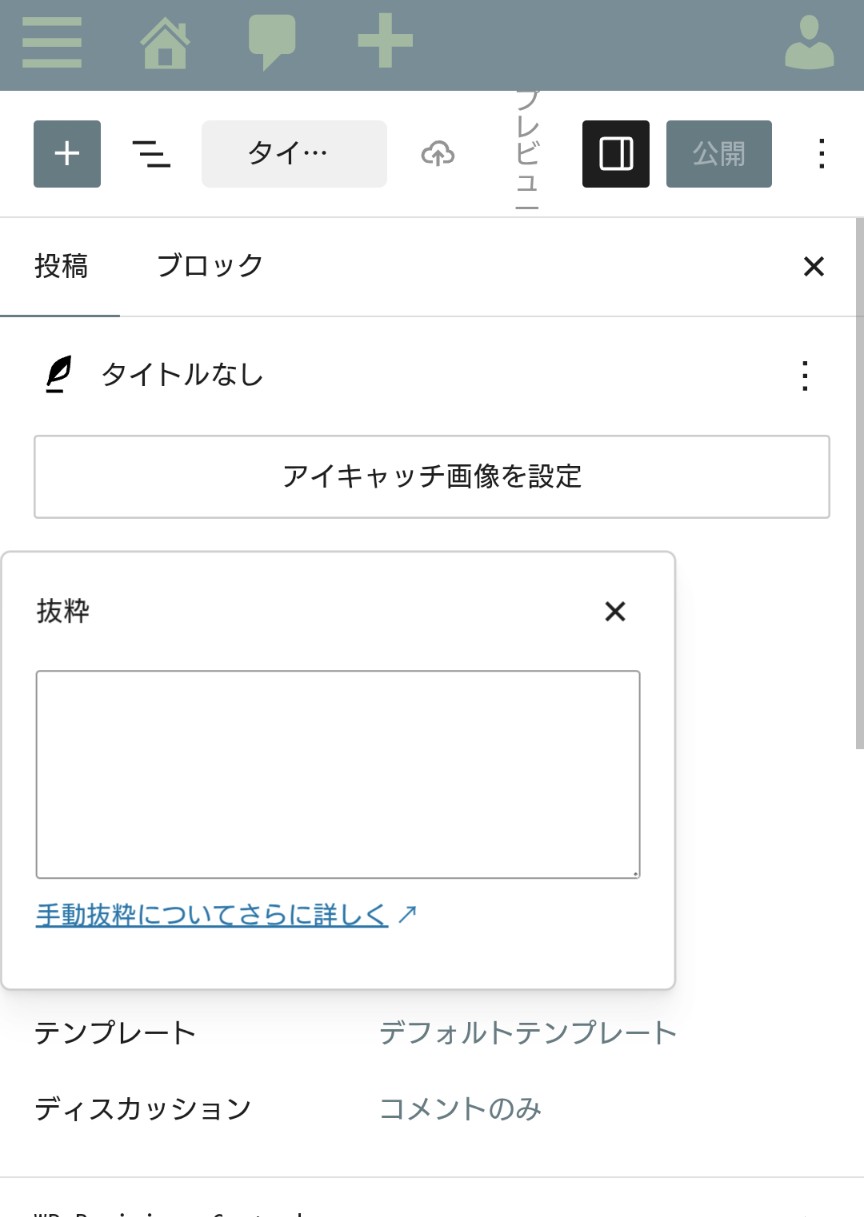Open the editor options menu
The width and height of the screenshot is (864, 1217).
coord(821,154)
